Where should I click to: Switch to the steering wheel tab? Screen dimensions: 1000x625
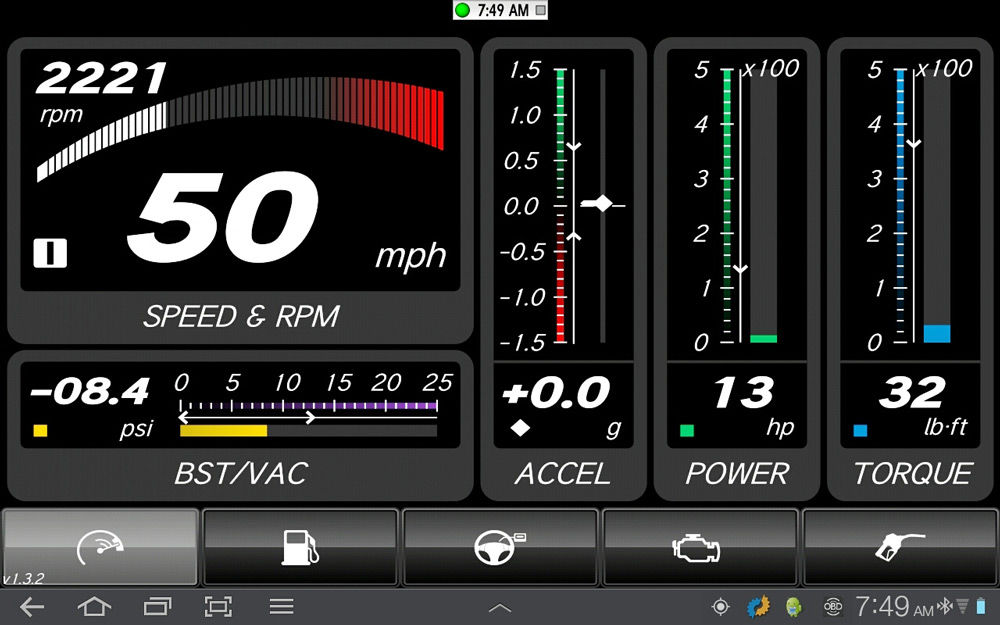[x=500, y=546]
